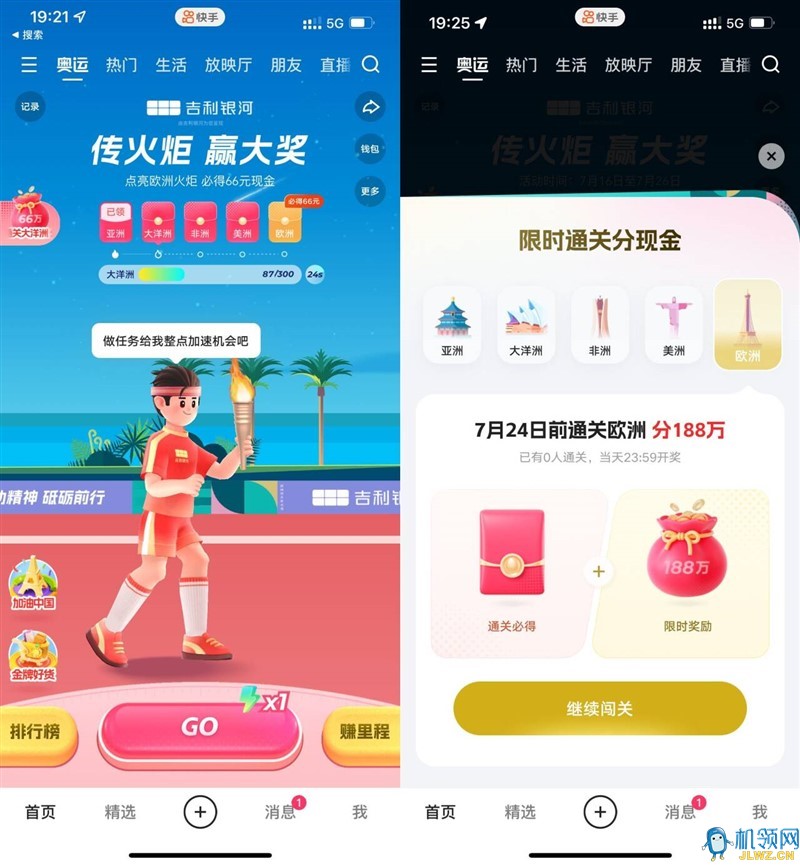Screen dimensions: 800x865
Task: Tap the 更多 more button
Action: (370, 190)
